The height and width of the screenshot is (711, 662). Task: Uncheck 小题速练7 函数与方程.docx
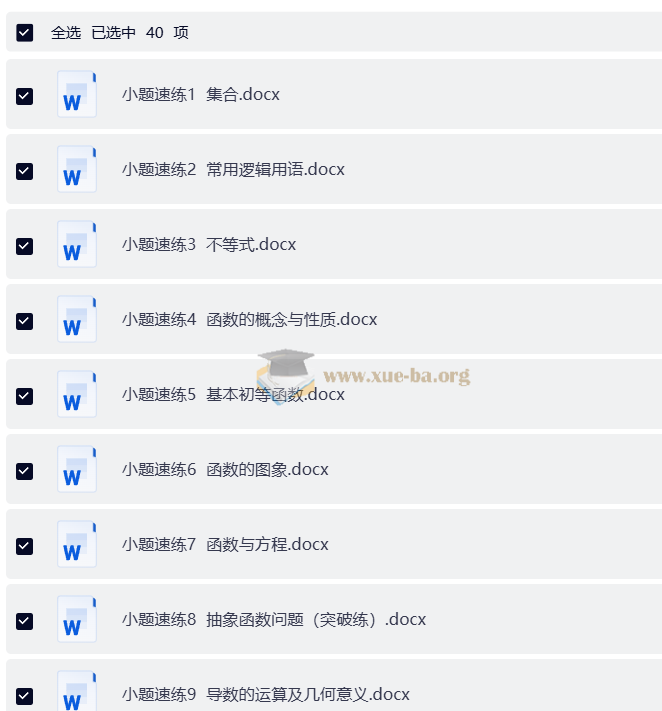click(x=25, y=546)
